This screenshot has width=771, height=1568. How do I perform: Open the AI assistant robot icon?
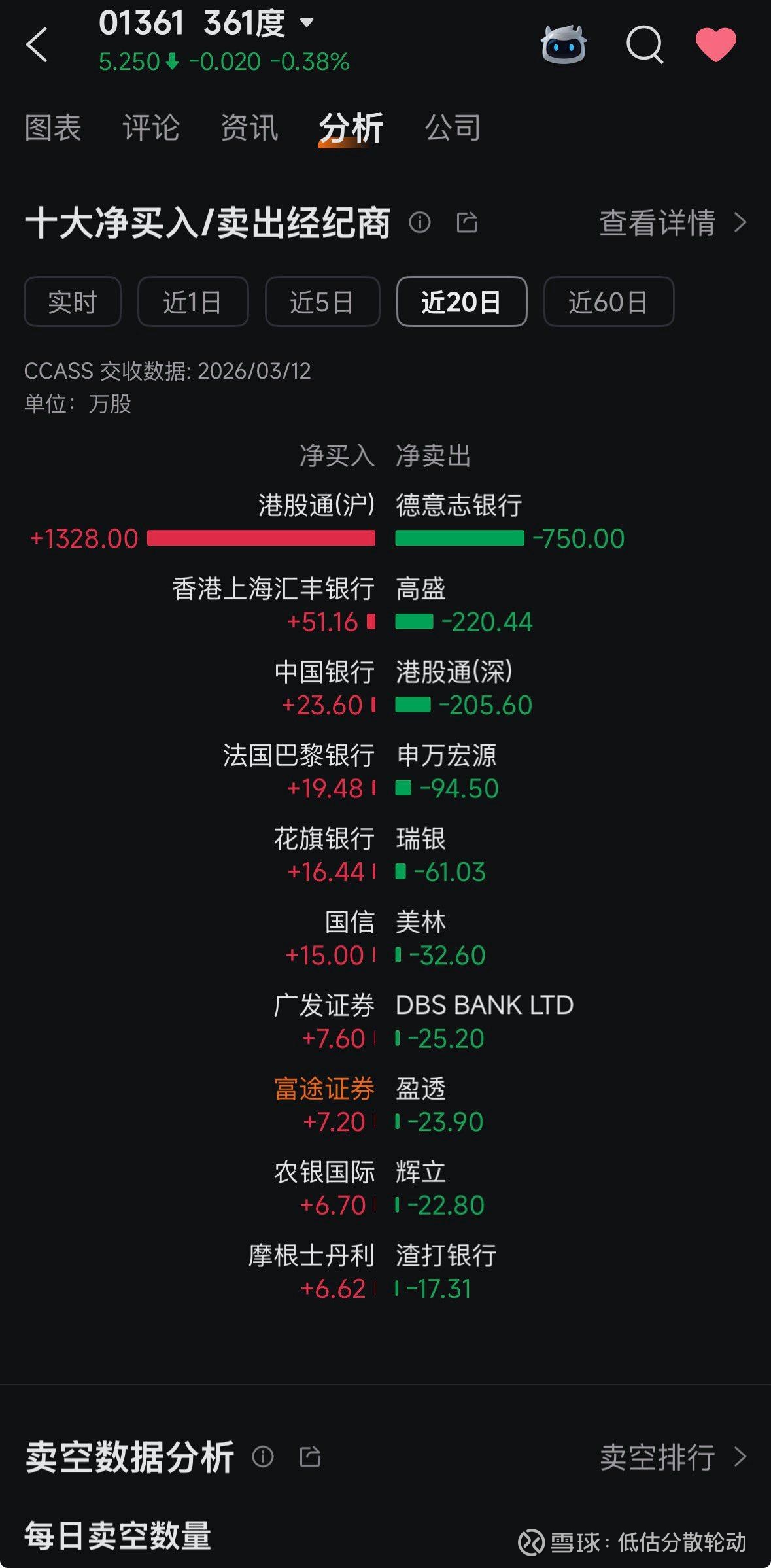(564, 44)
